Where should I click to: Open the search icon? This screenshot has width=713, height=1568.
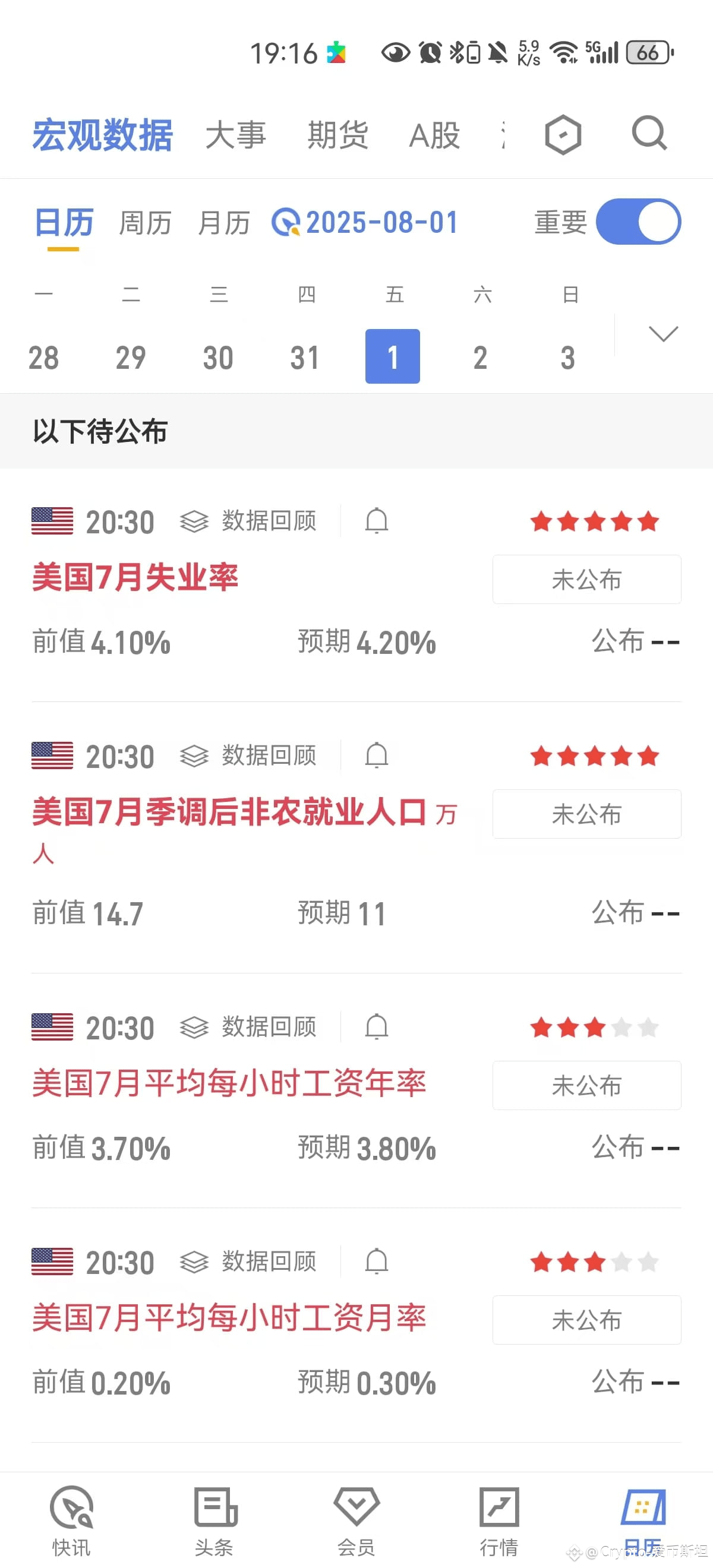(x=649, y=134)
